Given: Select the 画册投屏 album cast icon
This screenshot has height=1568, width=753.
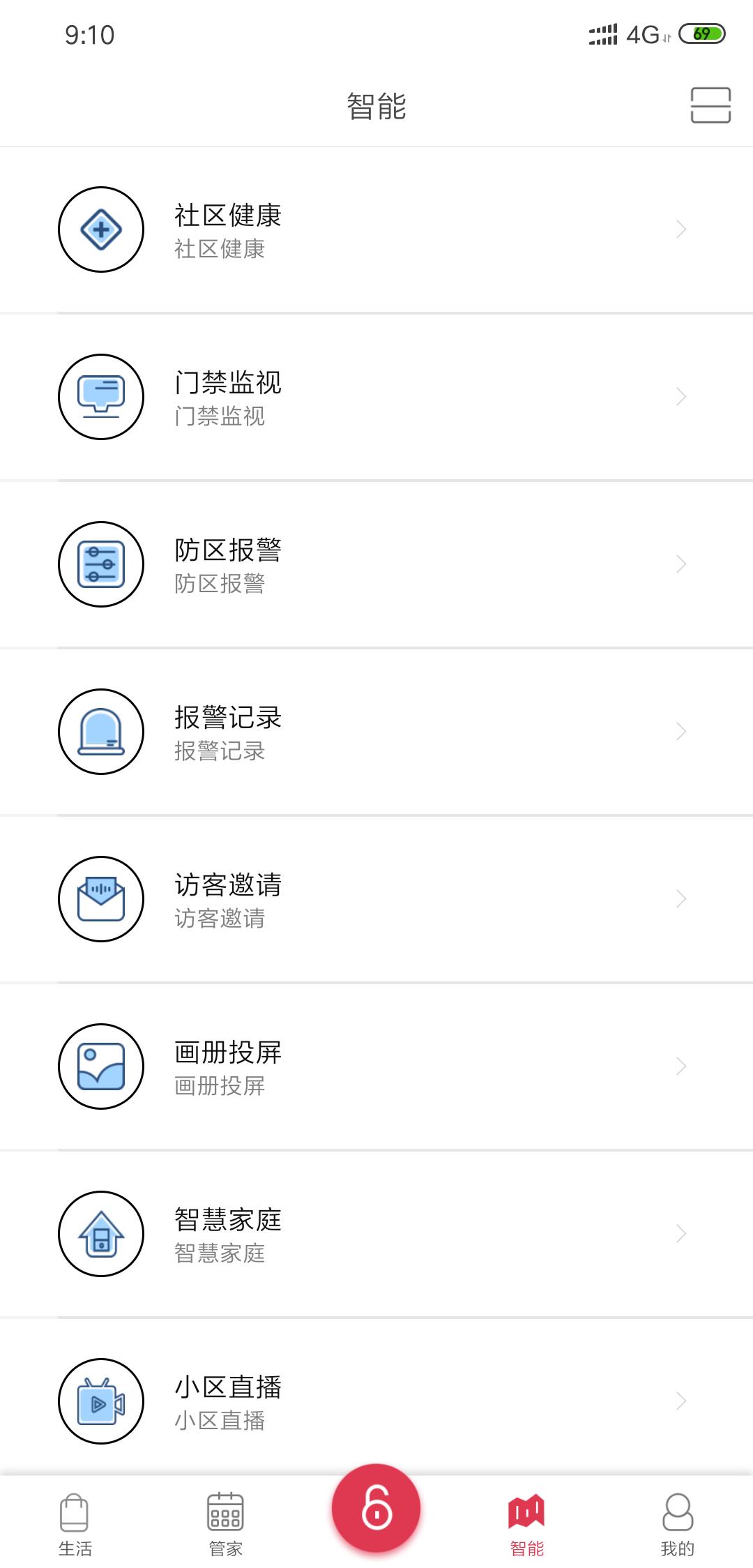Looking at the screenshot, I should coord(101,1066).
